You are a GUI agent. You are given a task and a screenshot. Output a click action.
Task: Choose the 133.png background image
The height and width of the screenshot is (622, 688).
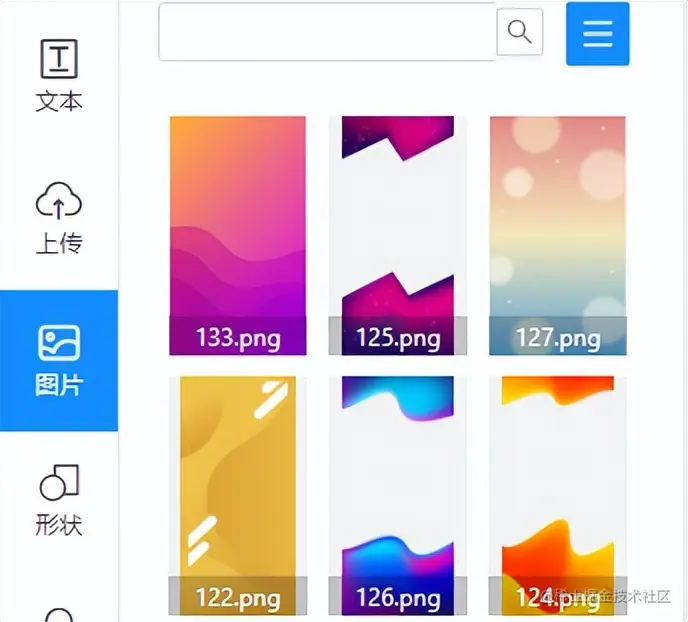pos(238,235)
